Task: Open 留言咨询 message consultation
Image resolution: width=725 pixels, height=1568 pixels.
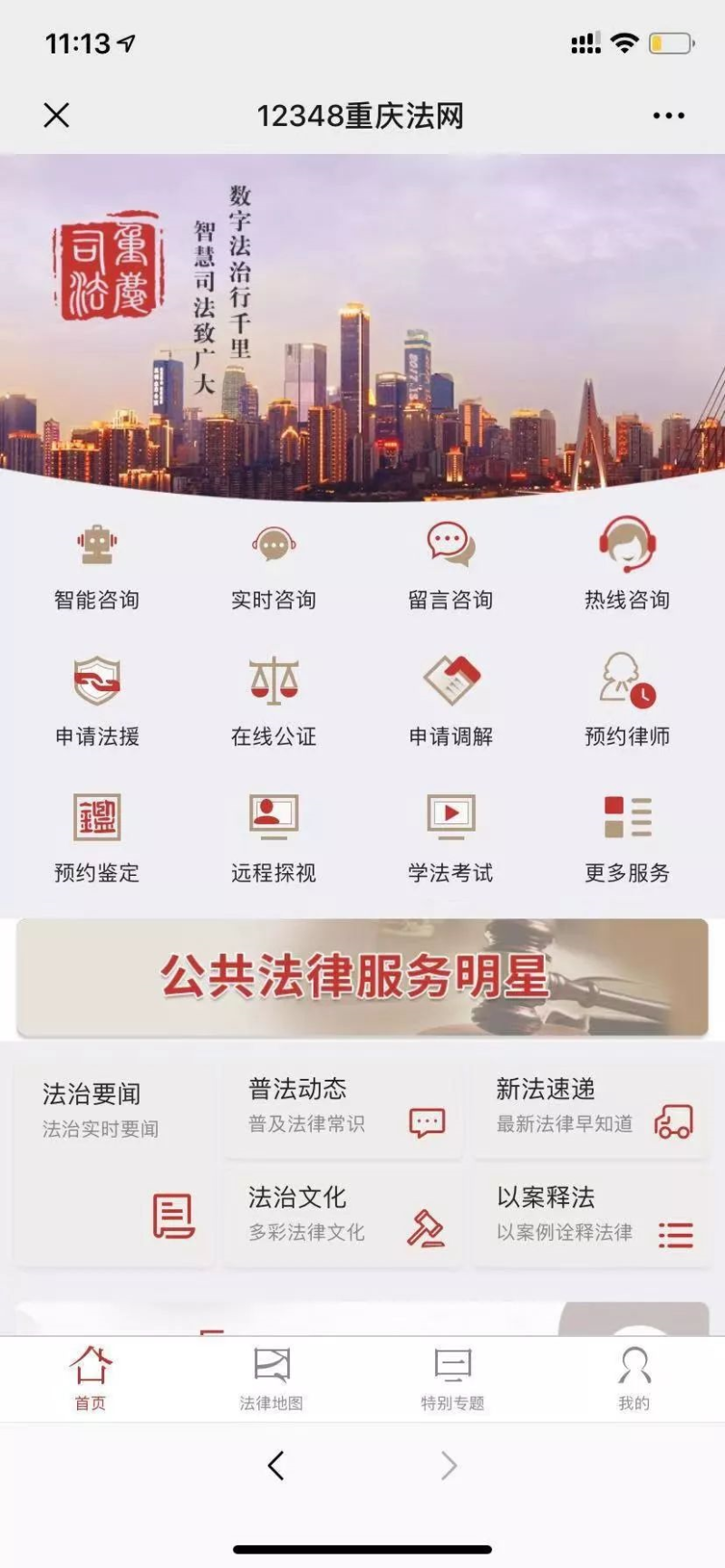Action: point(450,566)
